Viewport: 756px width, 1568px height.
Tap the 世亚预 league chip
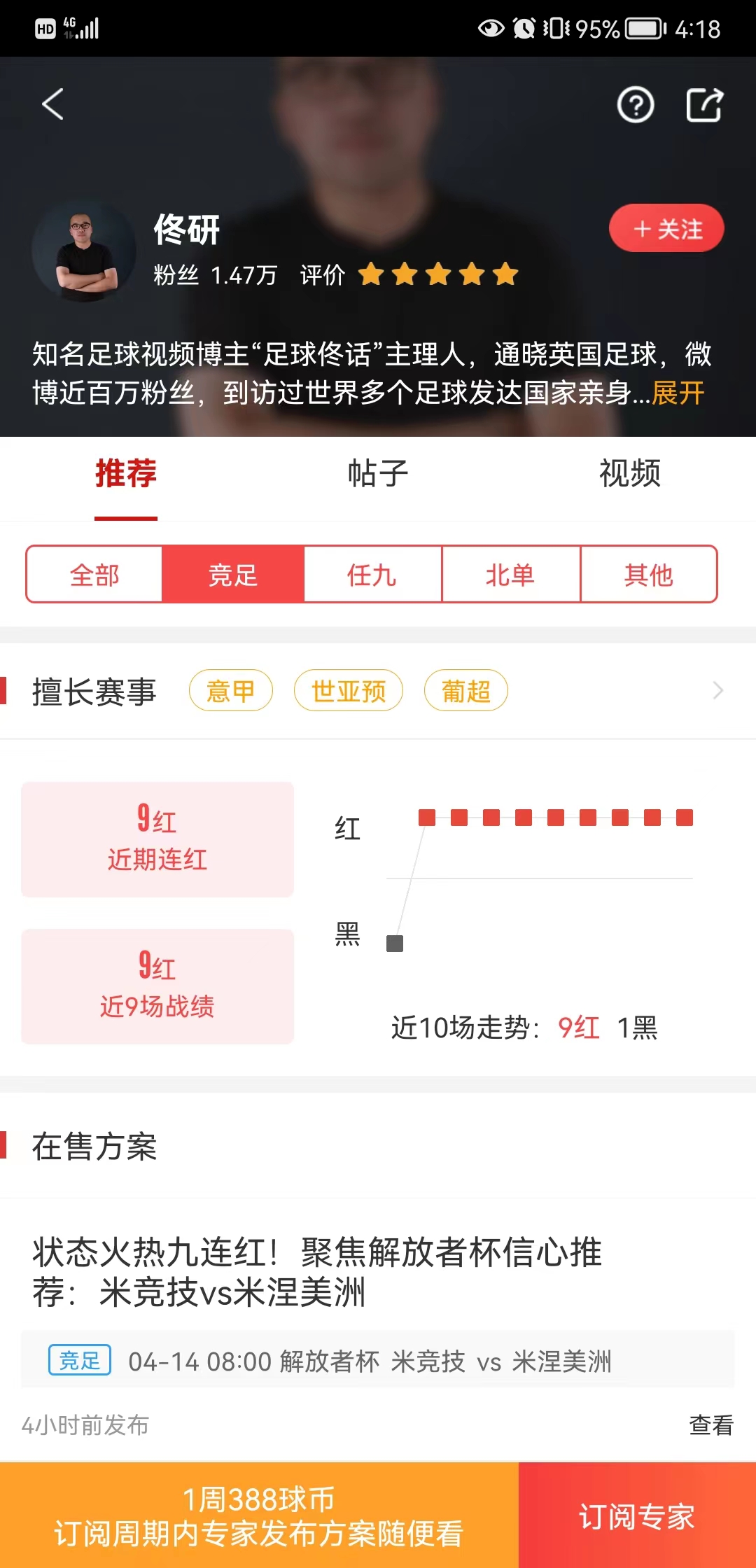point(348,691)
